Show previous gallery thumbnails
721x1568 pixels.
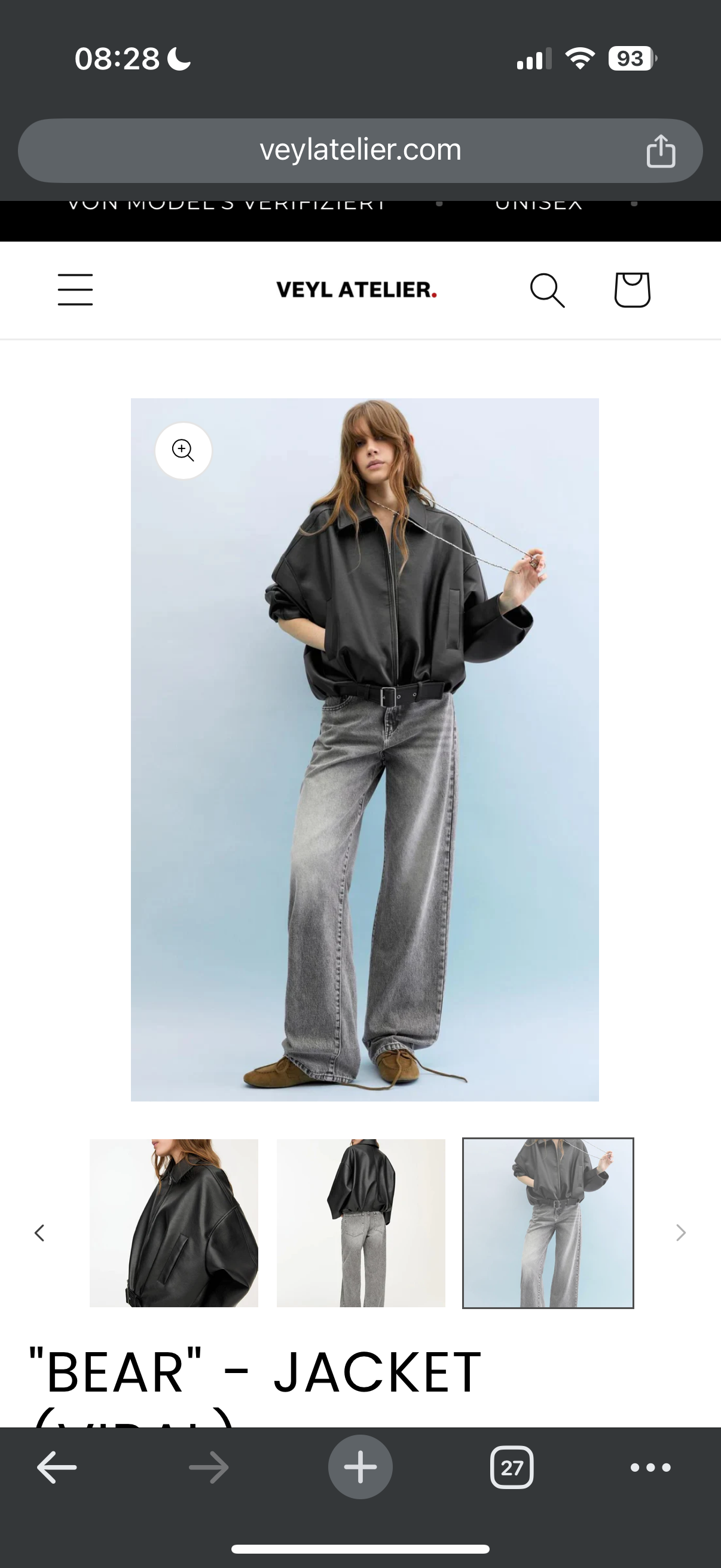[x=40, y=1233]
